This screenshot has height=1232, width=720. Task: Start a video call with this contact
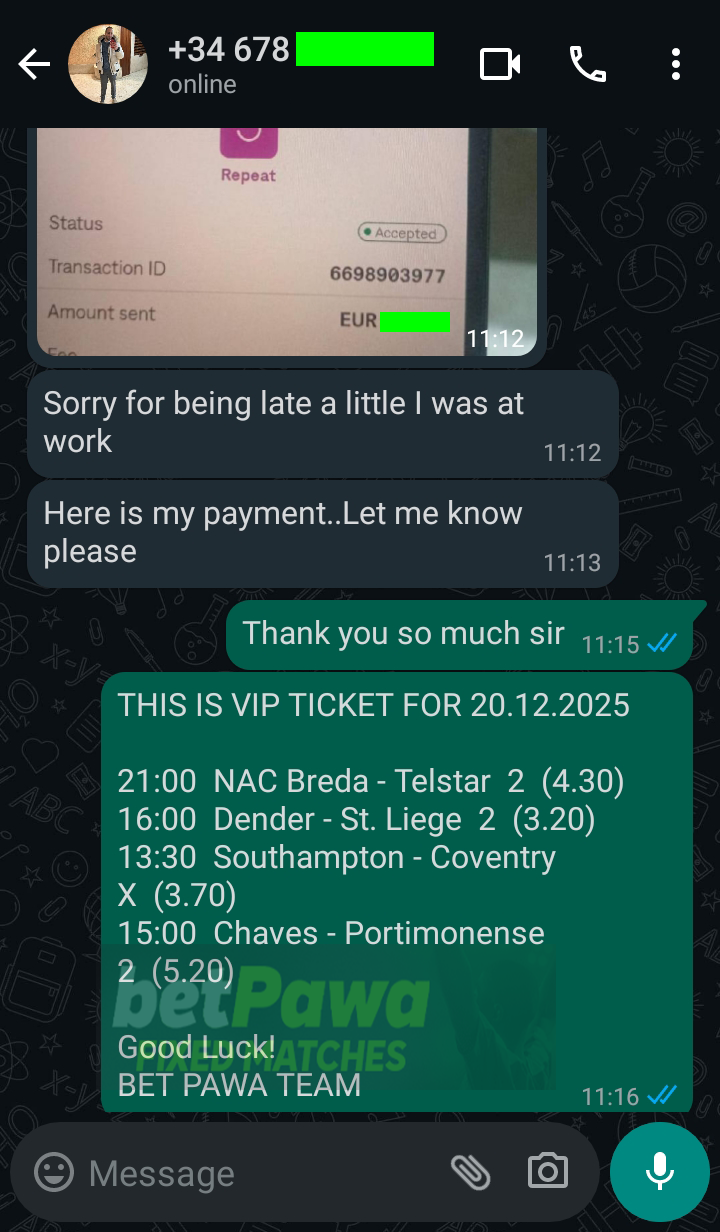pos(500,65)
